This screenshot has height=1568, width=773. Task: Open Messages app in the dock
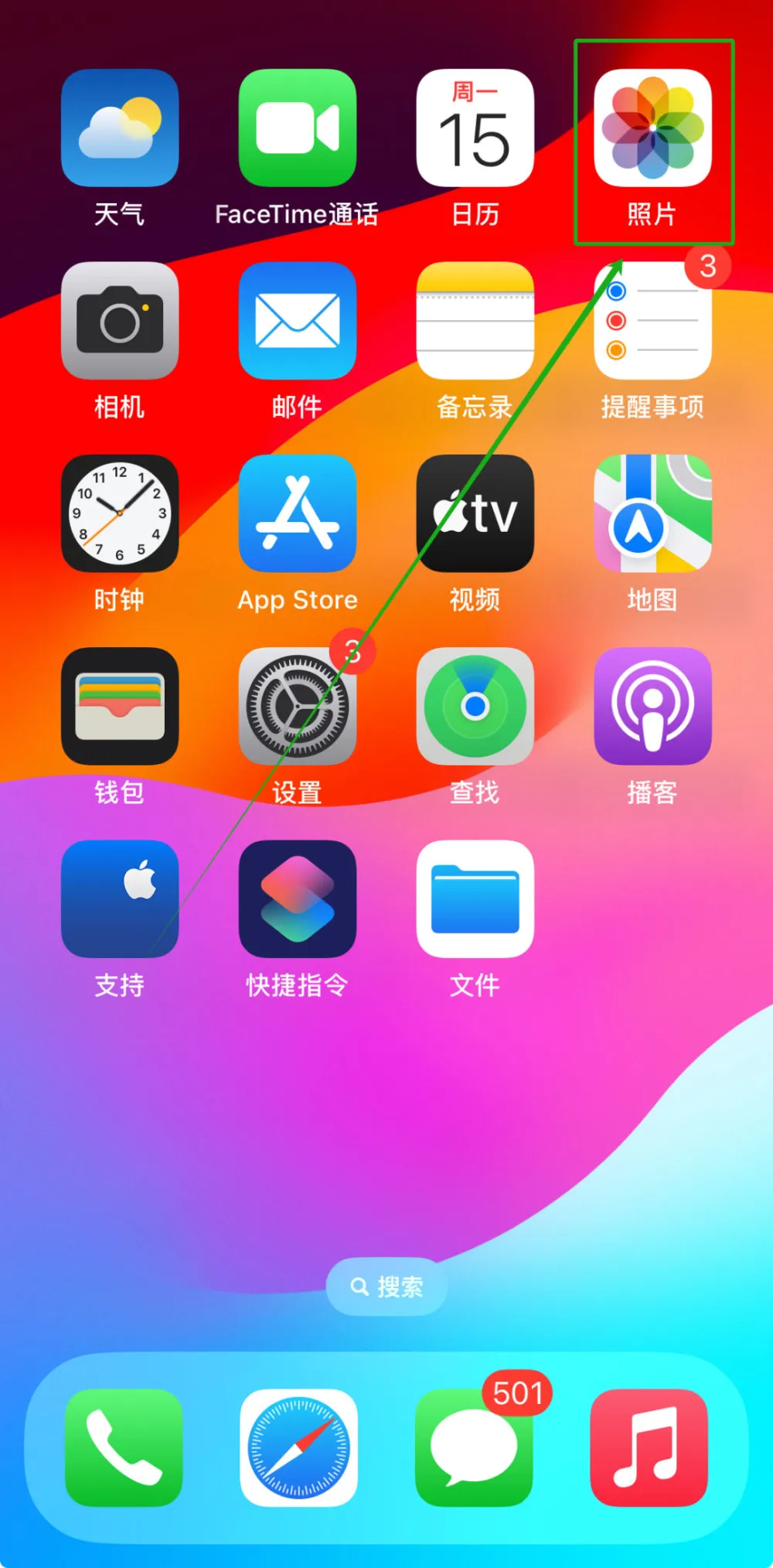[474, 1447]
